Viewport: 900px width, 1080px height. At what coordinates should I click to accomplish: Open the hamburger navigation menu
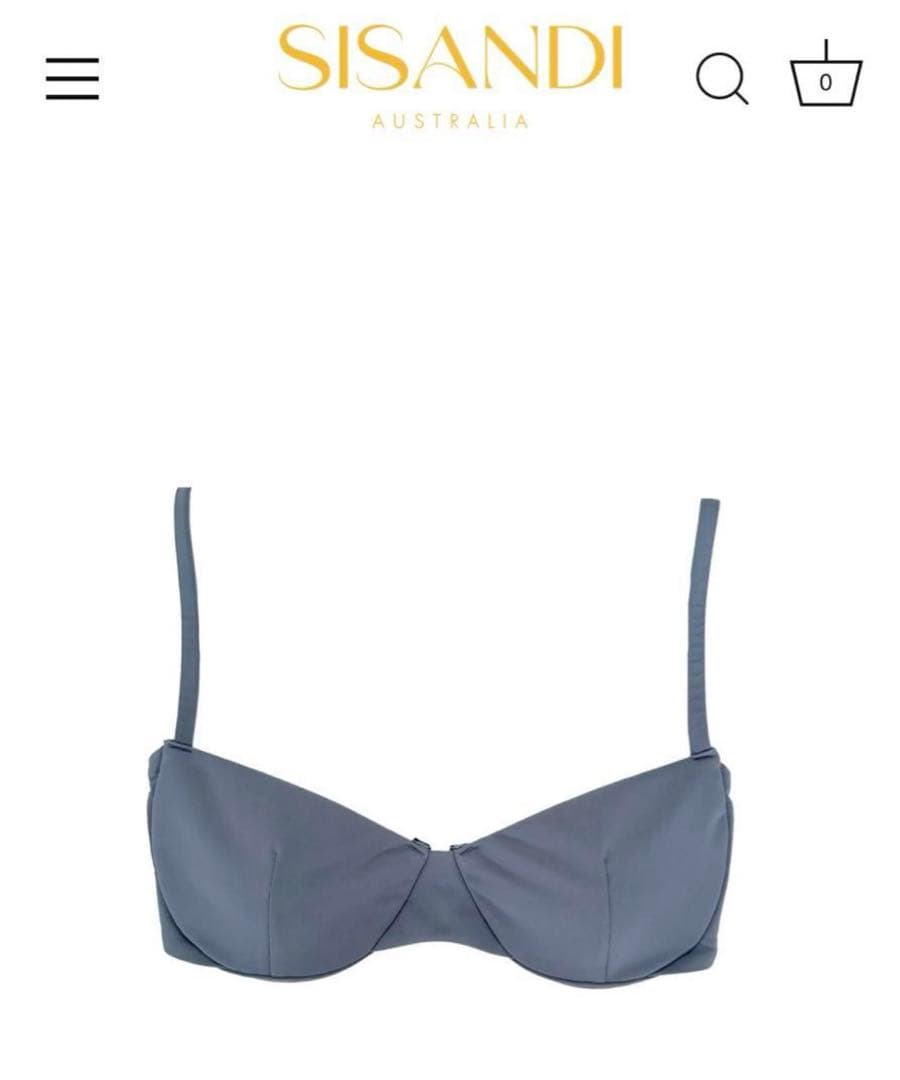click(72, 79)
